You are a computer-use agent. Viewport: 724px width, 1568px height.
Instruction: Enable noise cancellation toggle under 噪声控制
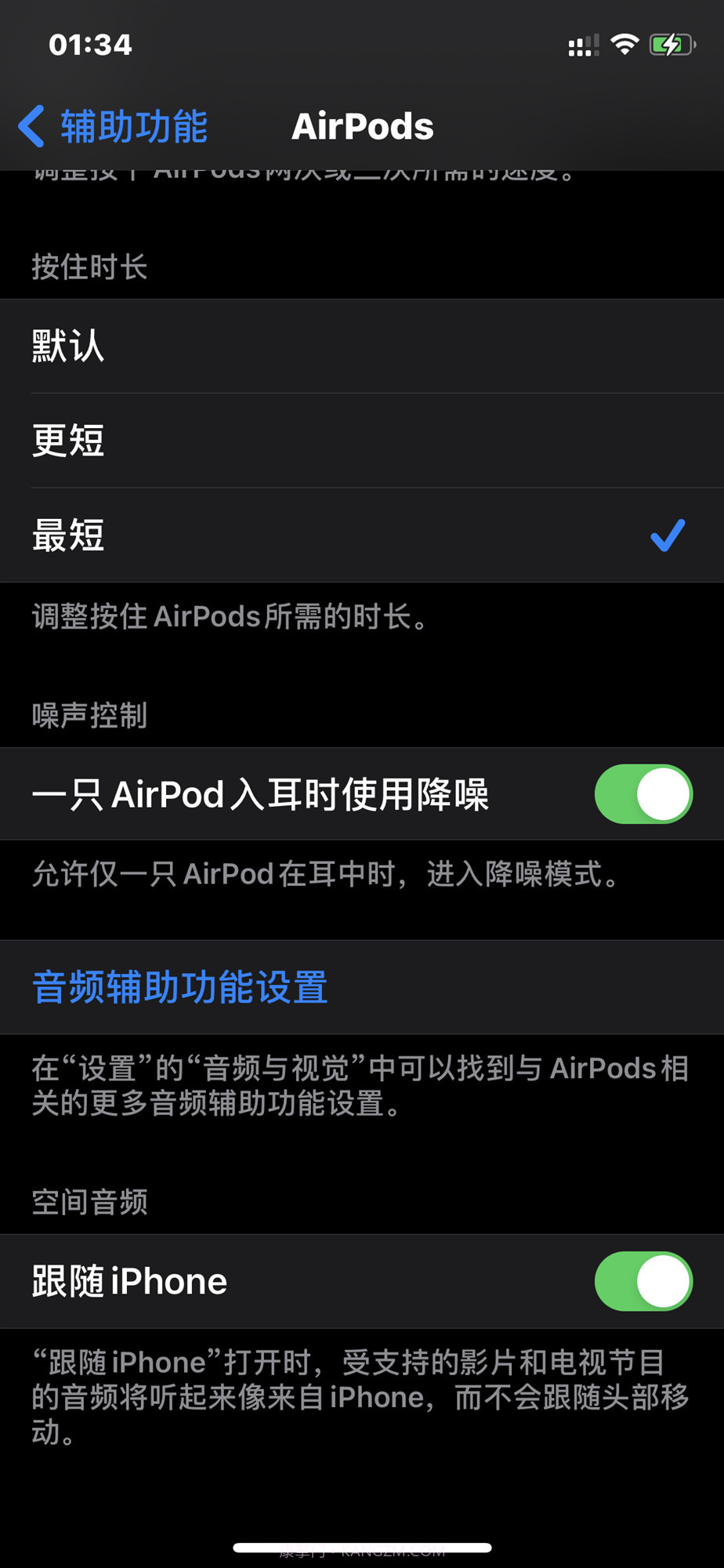pos(643,793)
